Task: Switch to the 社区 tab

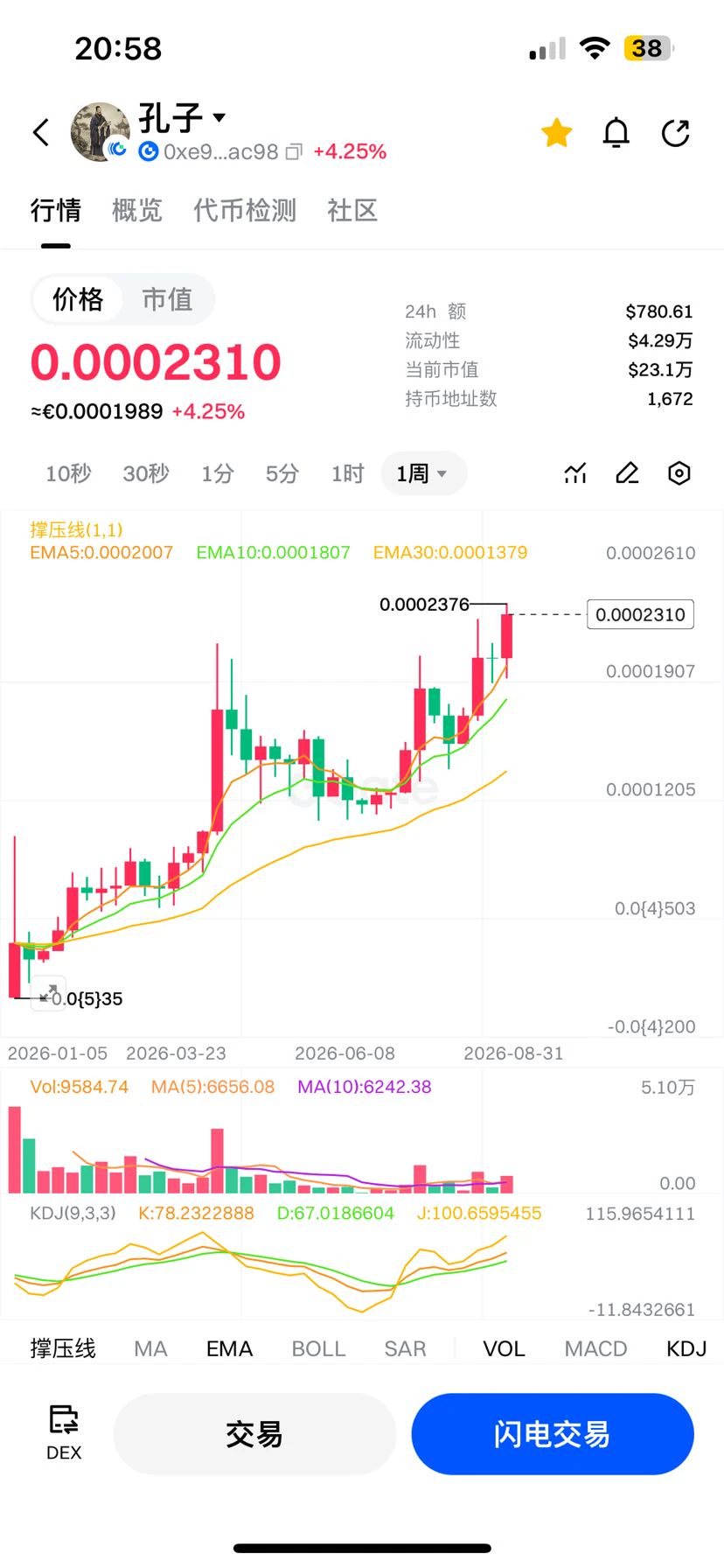Action: click(x=352, y=210)
